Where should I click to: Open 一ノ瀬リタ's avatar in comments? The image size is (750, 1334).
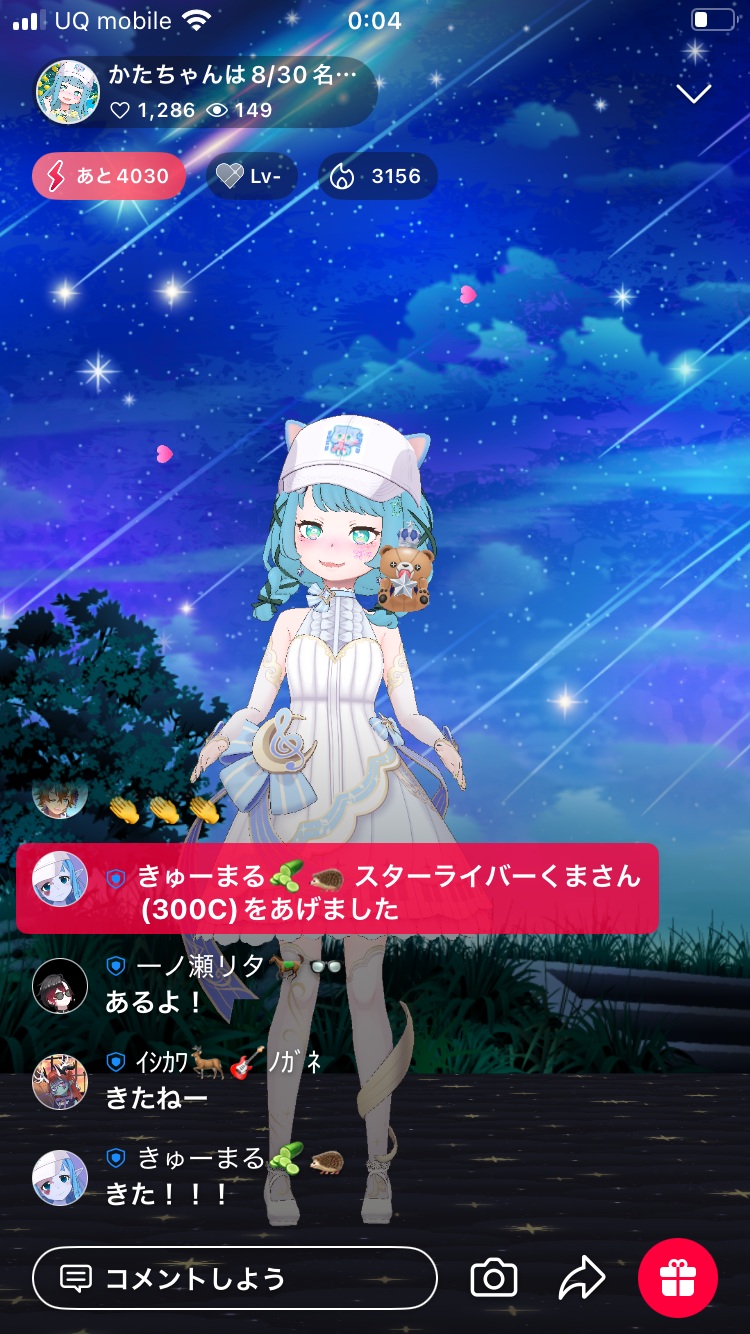(60, 986)
